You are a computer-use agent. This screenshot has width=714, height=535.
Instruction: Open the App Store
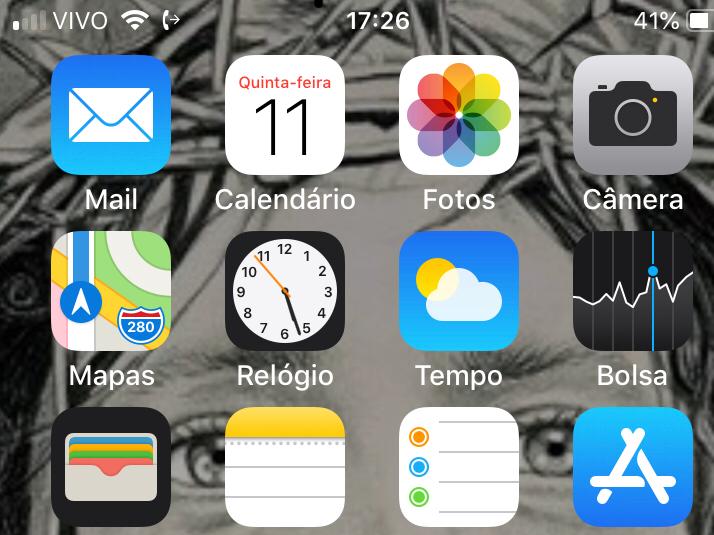[633, 467]
